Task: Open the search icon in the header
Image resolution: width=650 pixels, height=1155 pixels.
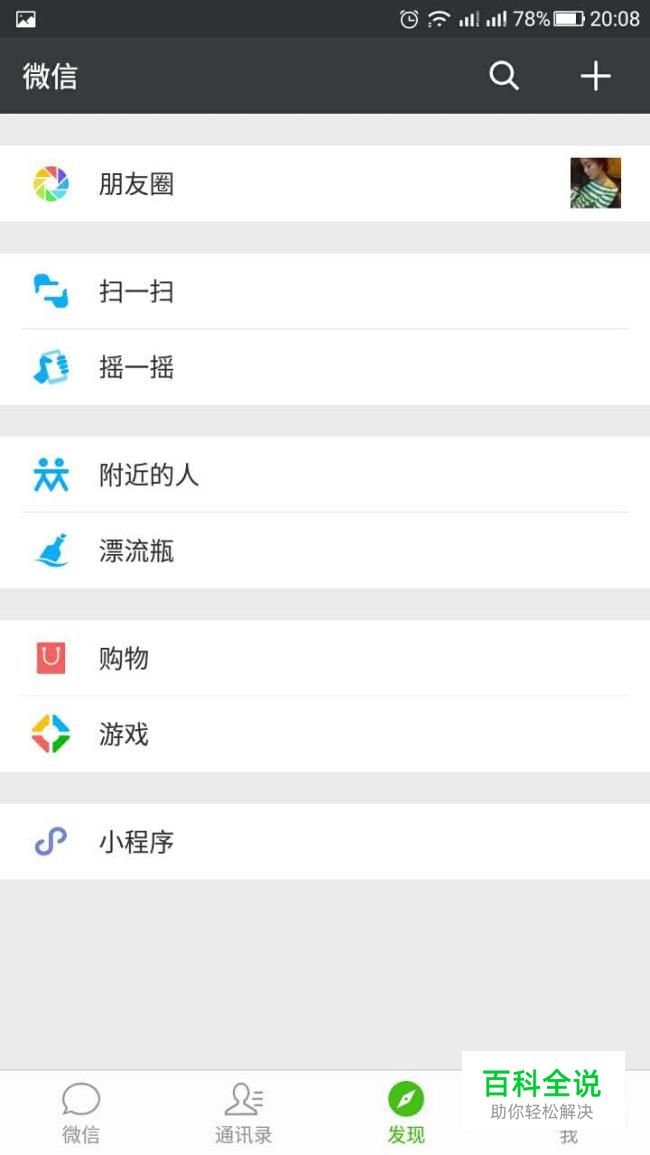Action: (504, 76)
